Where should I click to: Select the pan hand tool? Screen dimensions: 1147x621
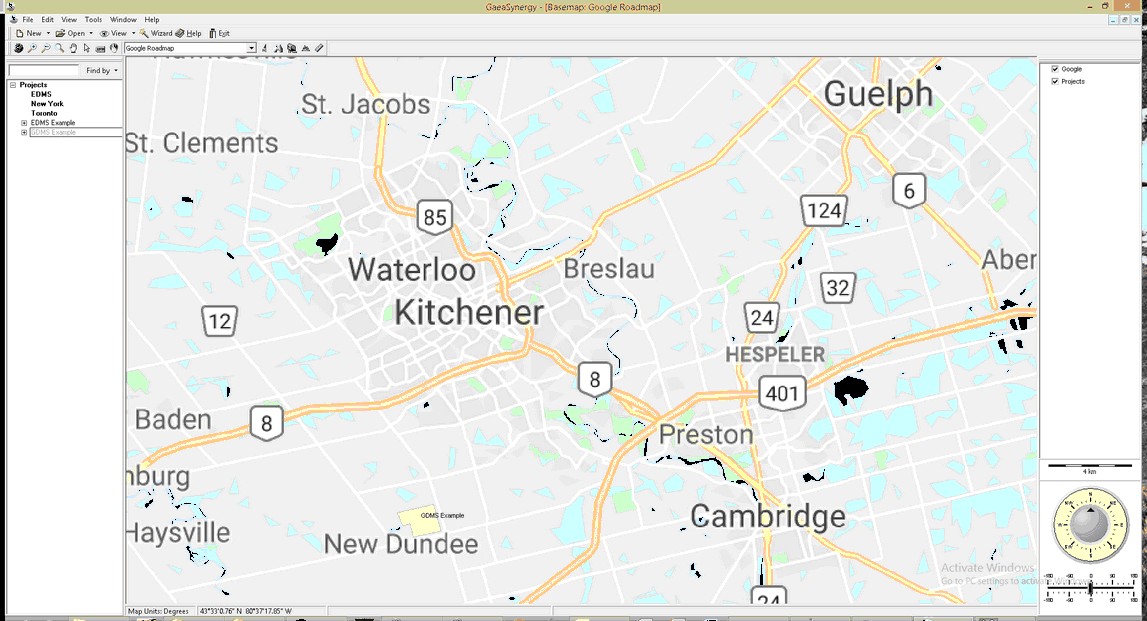(x=73, y=48)
